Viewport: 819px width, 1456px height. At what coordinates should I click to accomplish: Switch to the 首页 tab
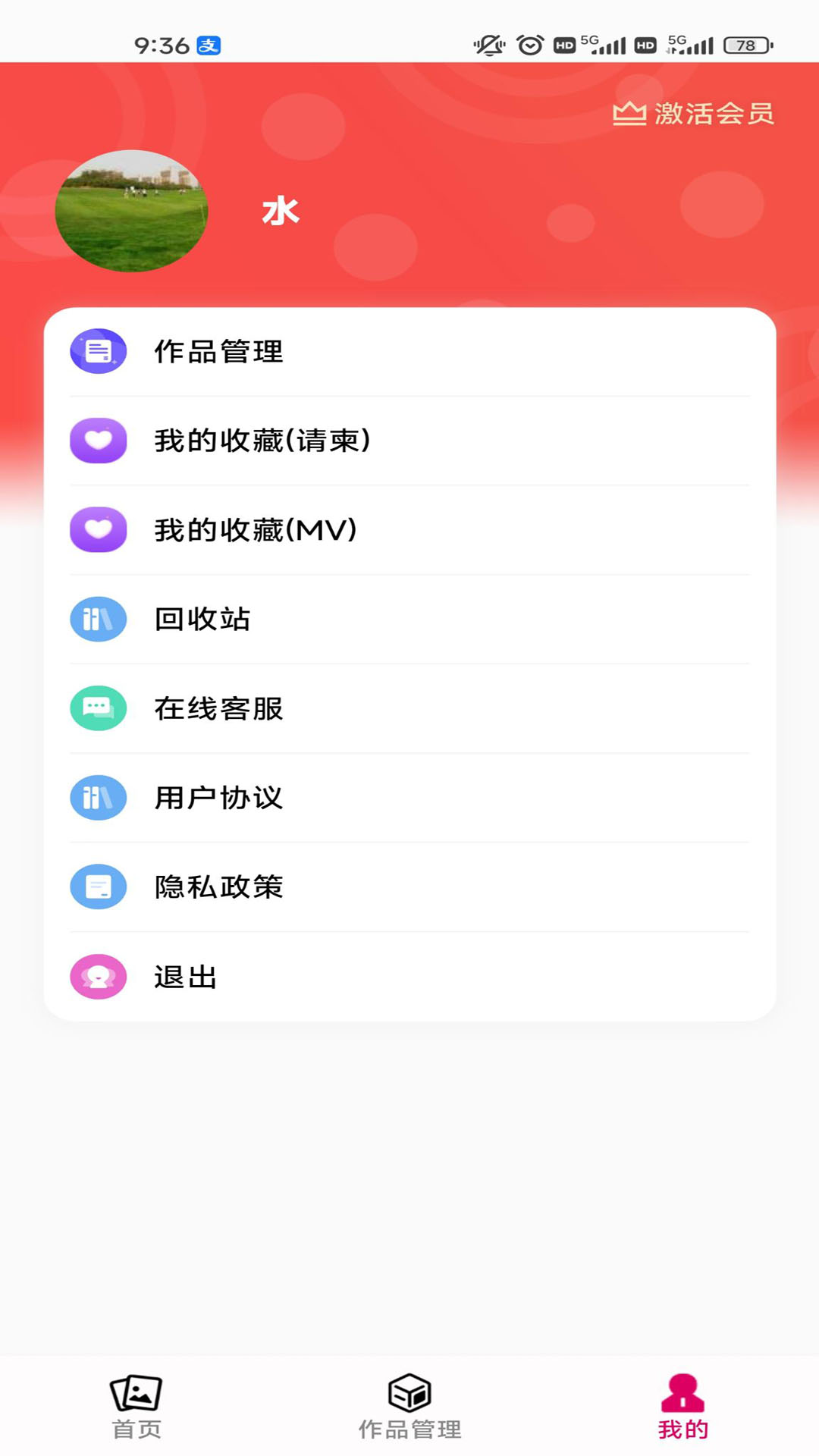point(136,1407)
